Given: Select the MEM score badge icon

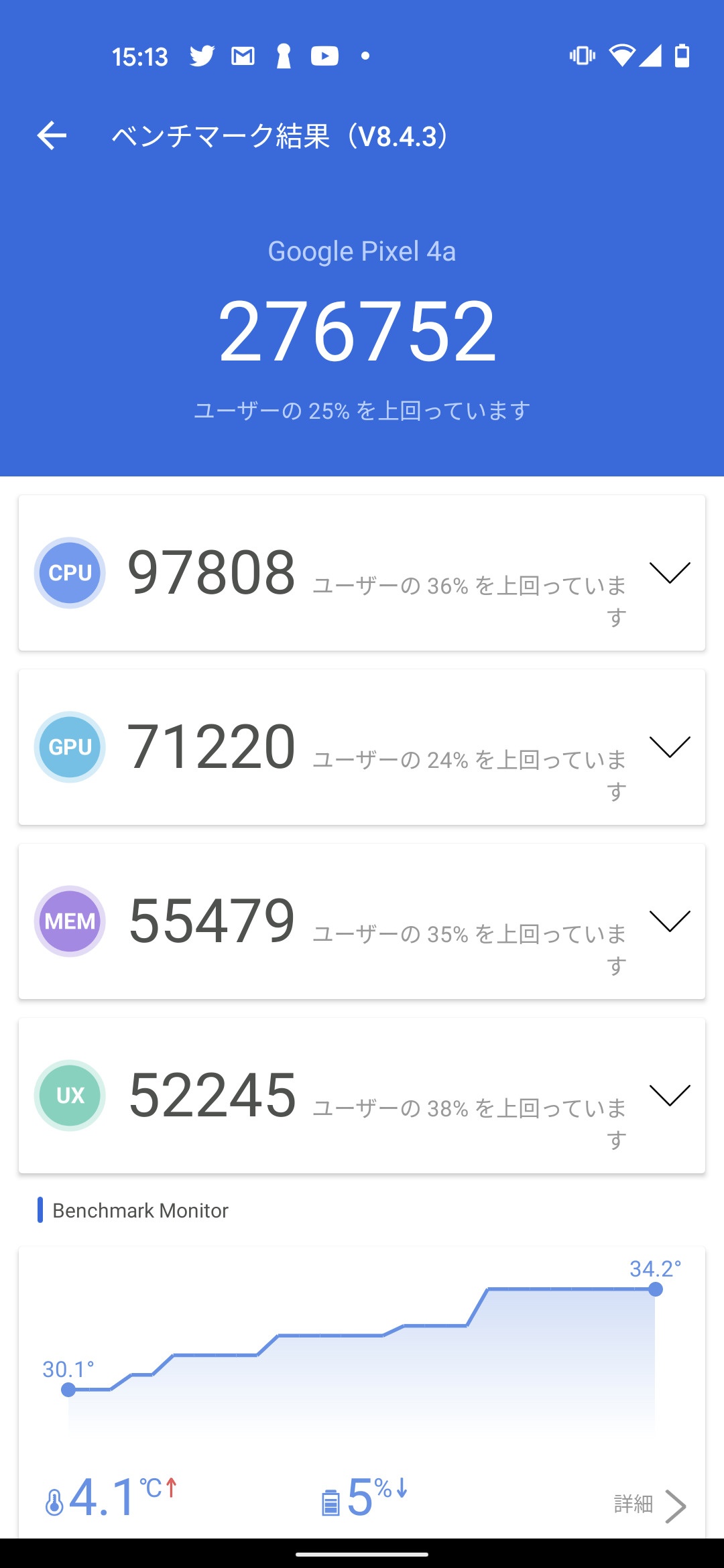Looking at the screenshot, I should [x=69, y=921].
